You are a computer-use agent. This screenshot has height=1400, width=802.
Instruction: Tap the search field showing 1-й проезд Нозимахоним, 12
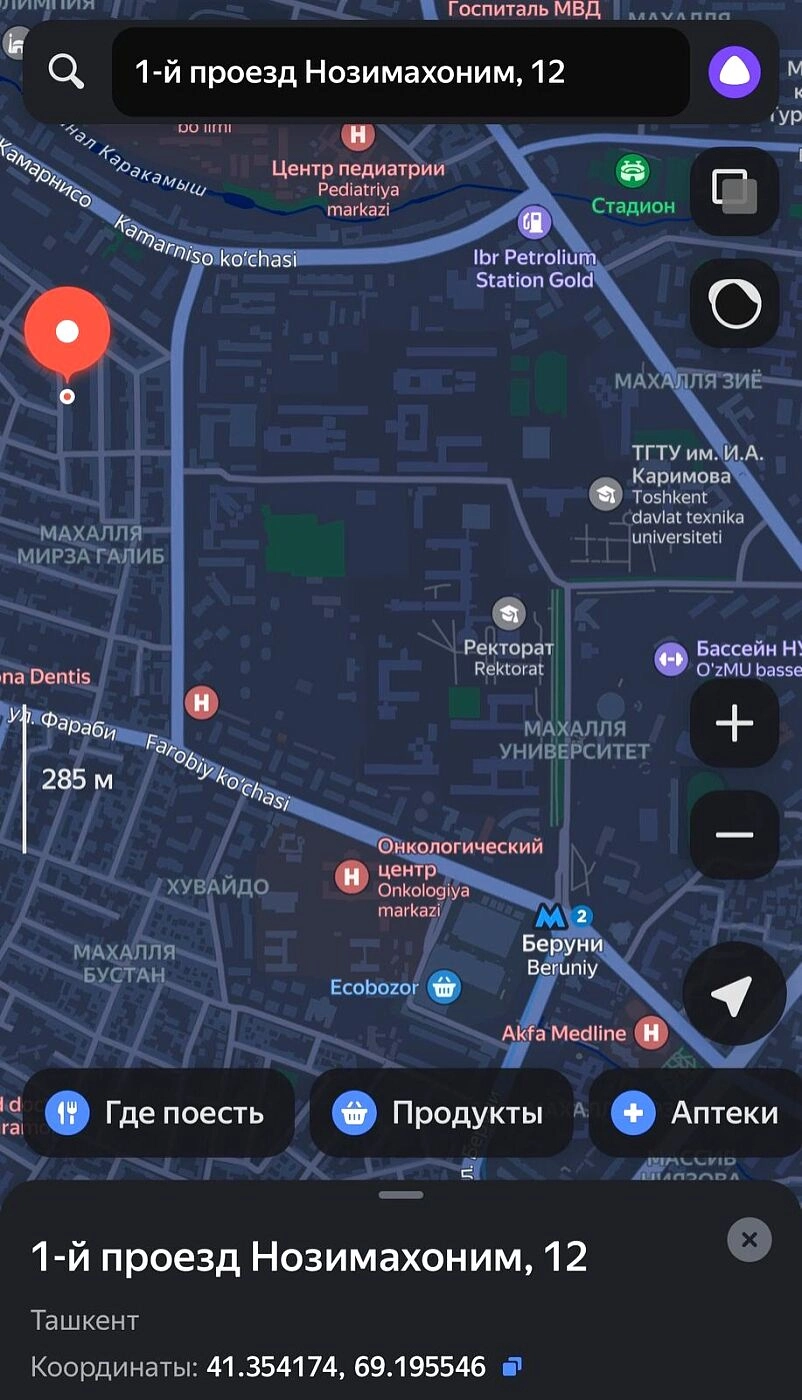click(401, 72)
